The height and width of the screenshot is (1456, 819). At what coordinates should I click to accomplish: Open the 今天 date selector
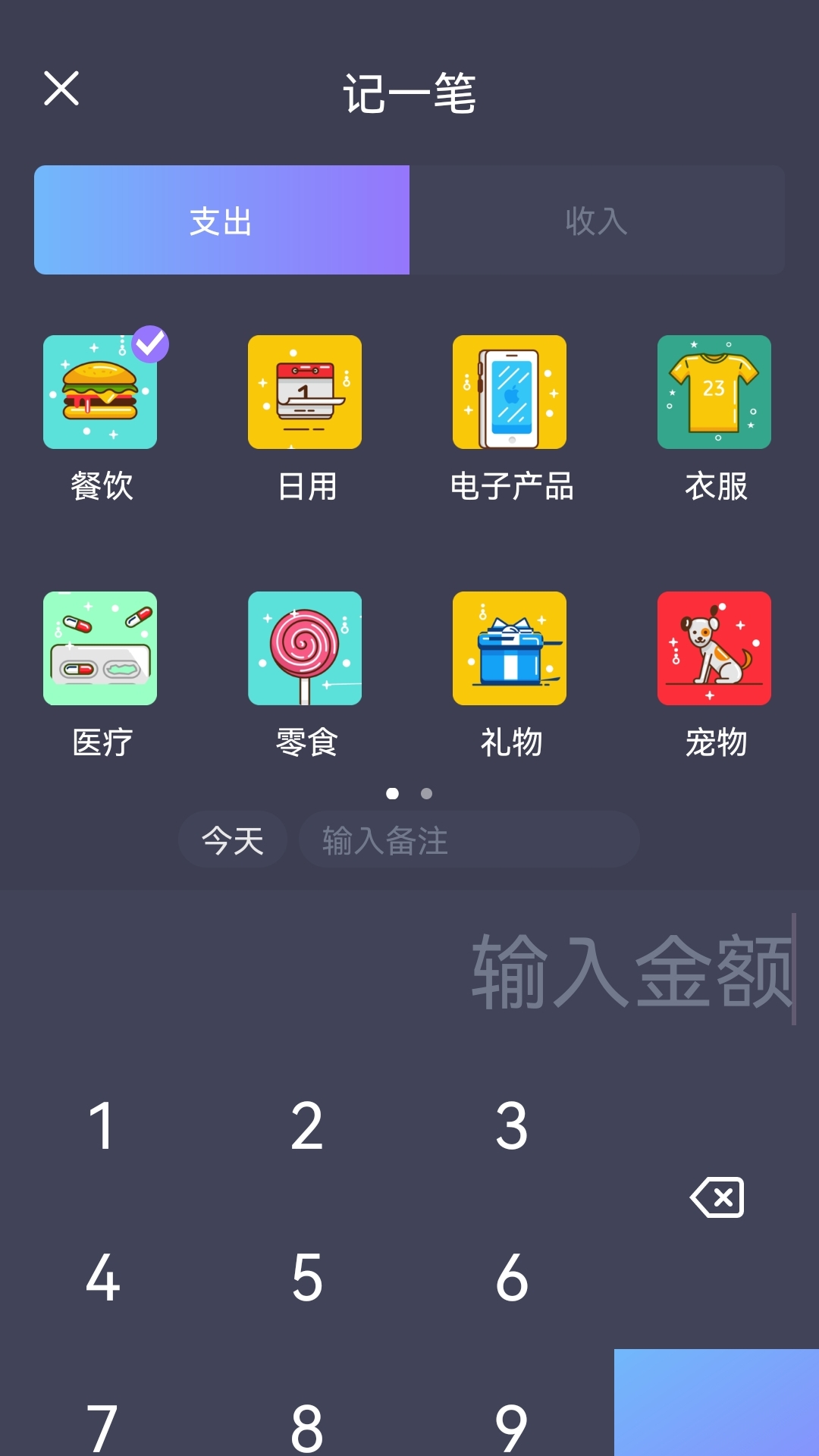point(232,839)
